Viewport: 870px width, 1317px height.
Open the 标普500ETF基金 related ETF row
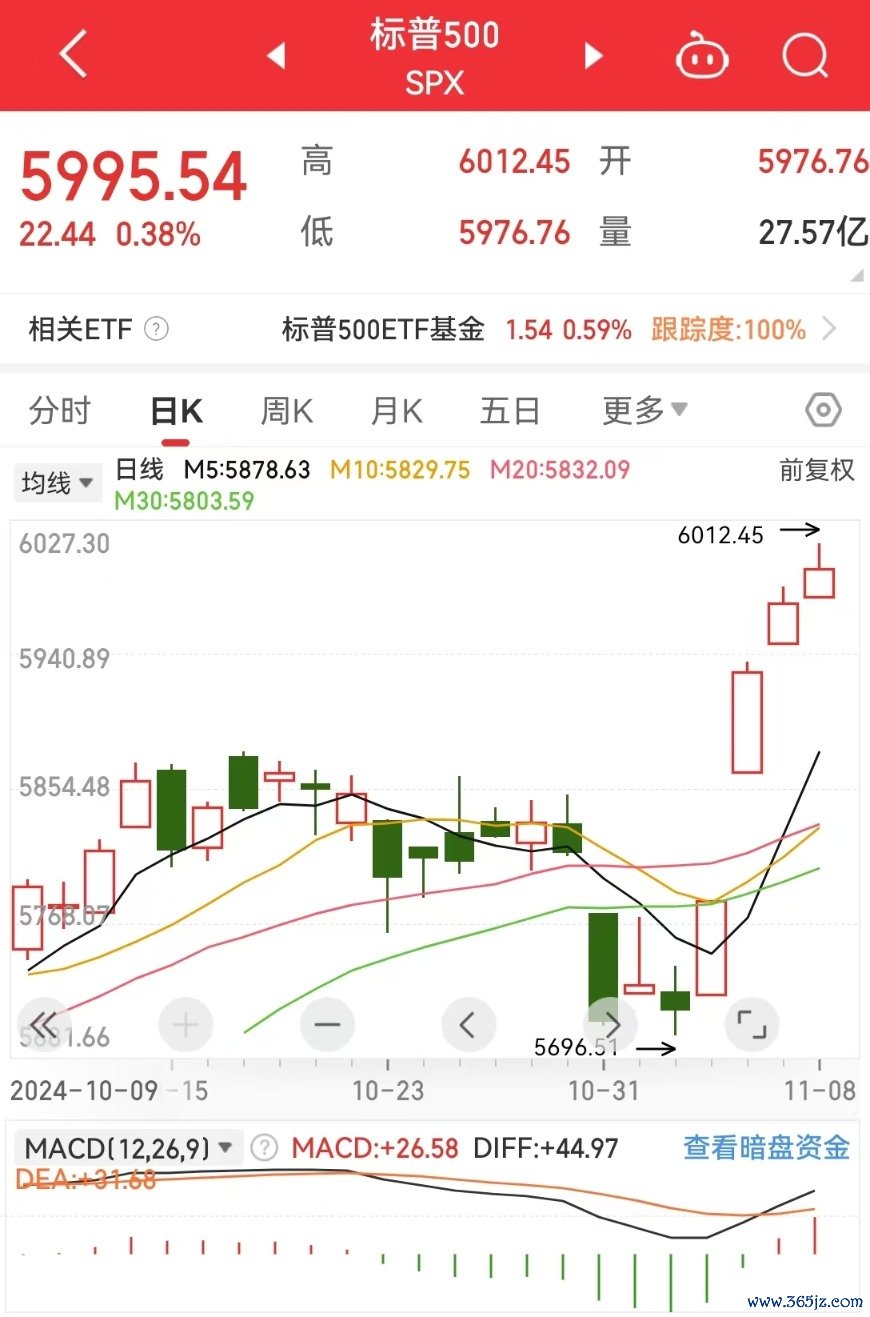(558, 329)
